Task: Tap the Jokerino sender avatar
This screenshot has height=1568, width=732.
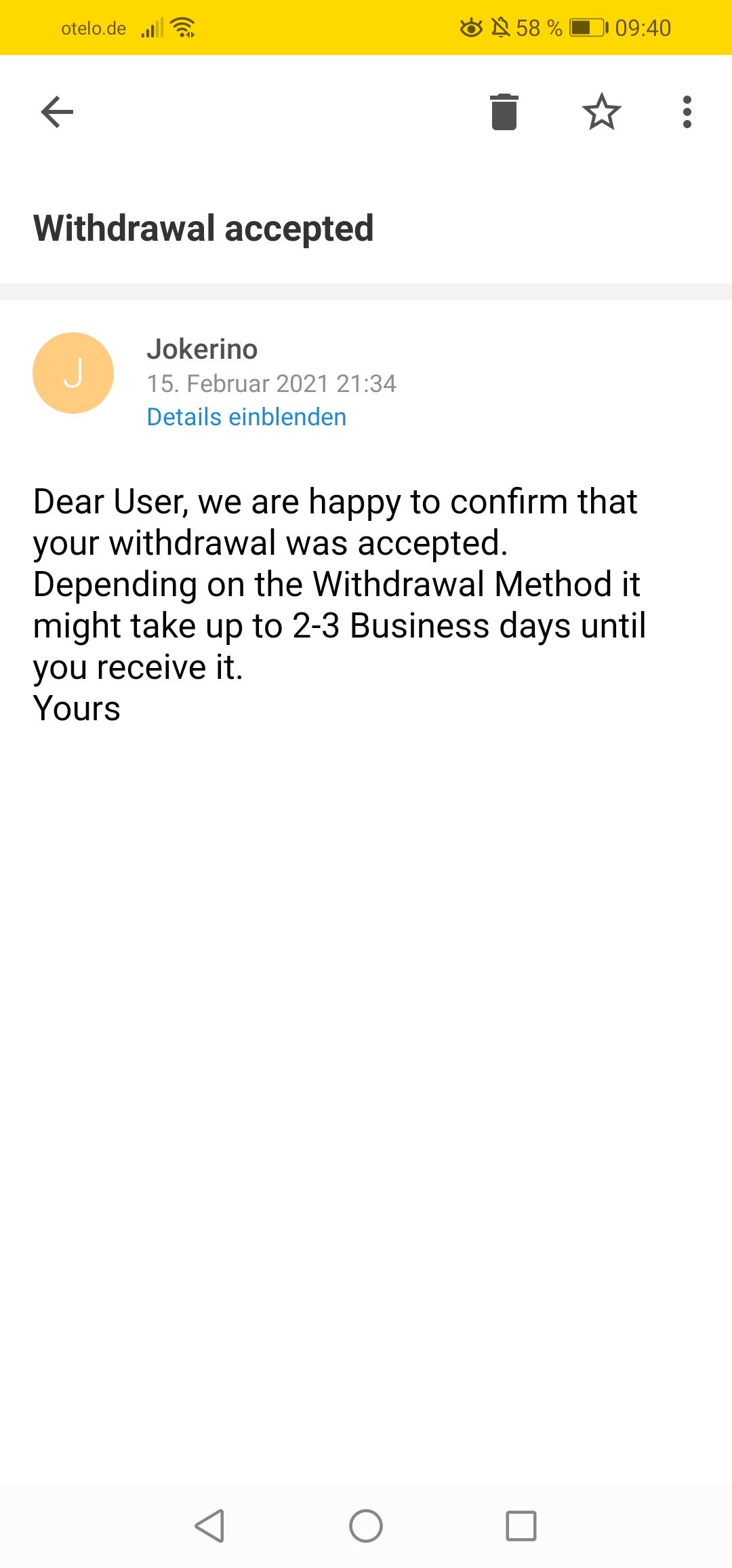Action: tap(73, 373)
